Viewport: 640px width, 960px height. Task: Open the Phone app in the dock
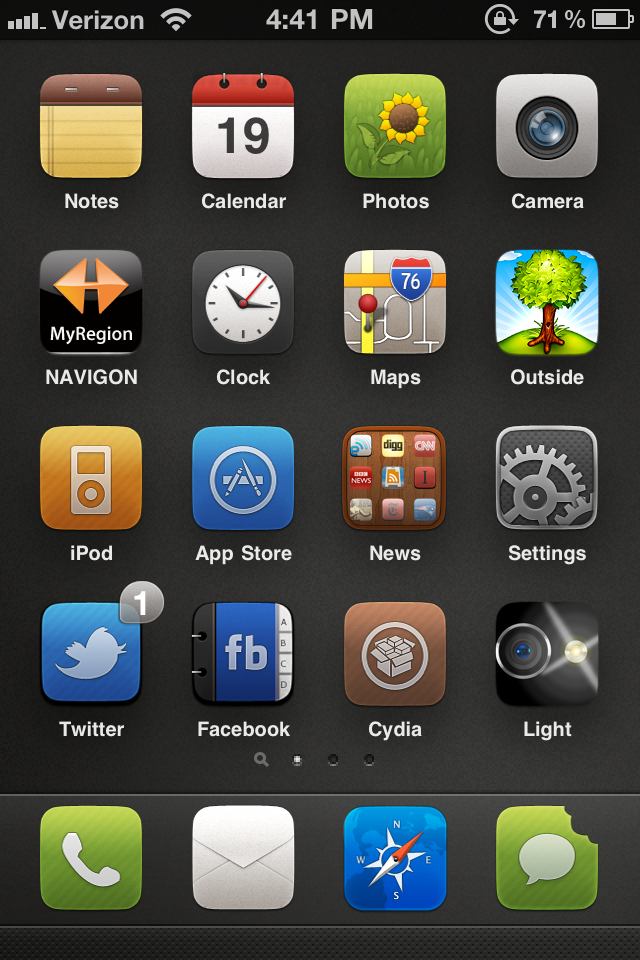(91, 858)
